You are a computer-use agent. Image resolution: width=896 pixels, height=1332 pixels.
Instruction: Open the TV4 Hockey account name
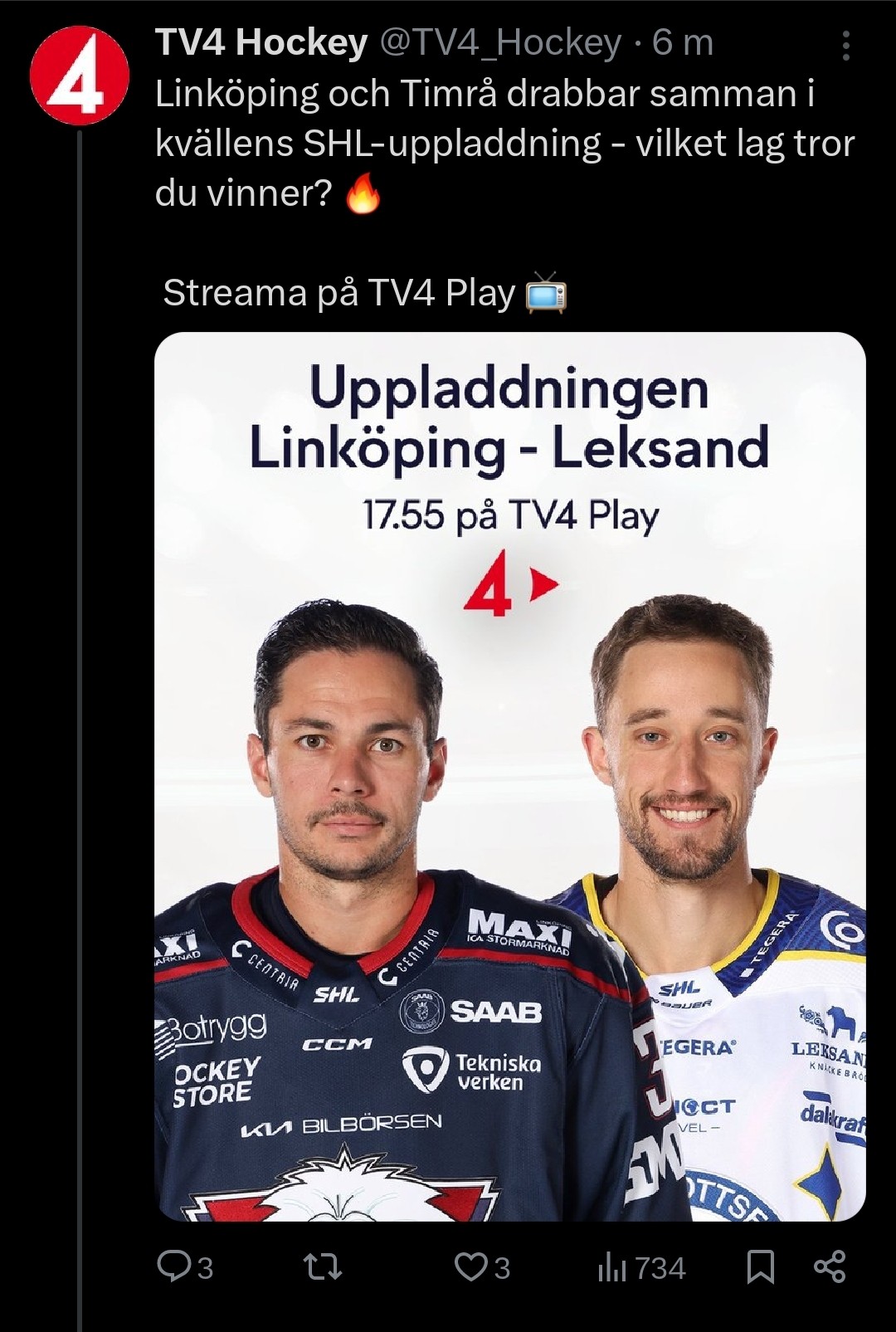[x=261, y=43]
